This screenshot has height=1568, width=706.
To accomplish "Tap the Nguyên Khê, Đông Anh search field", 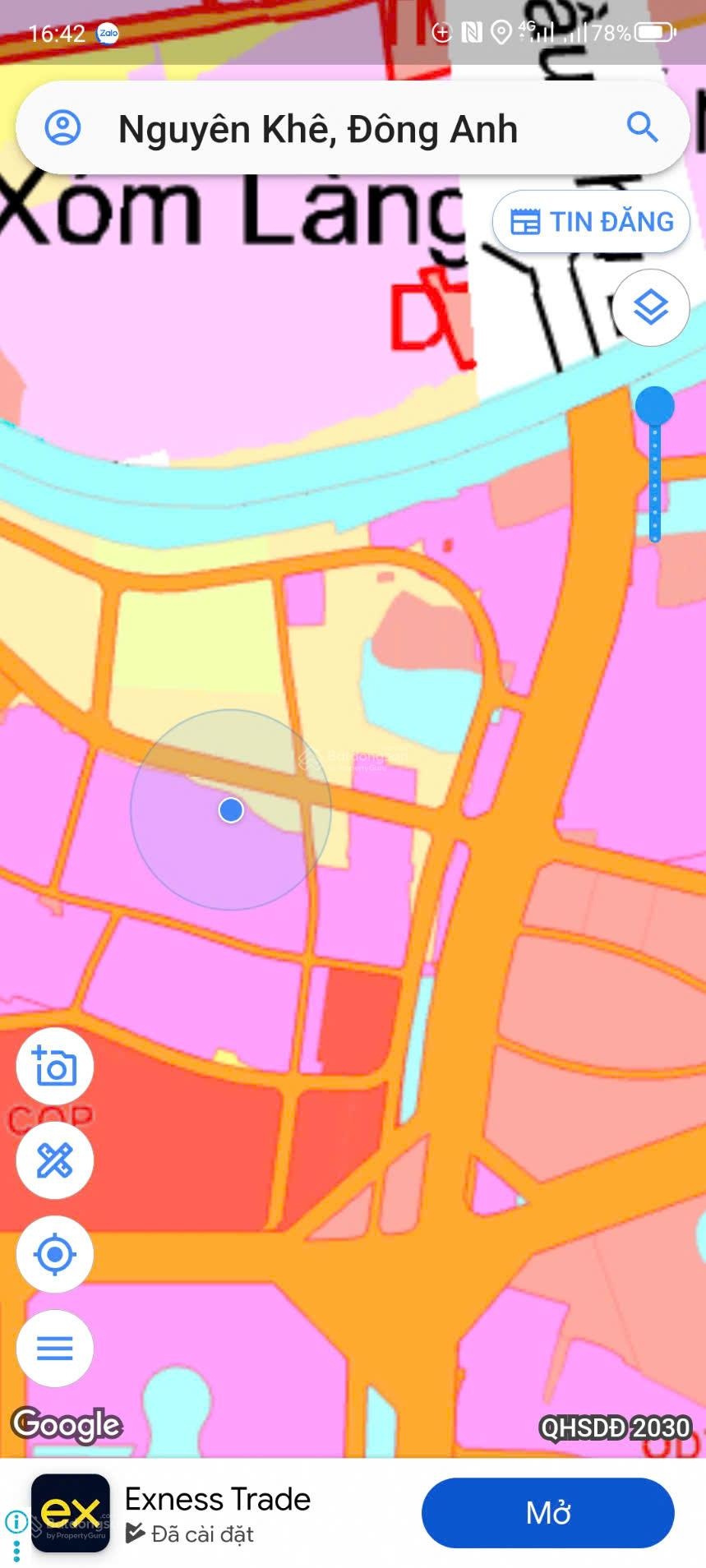I will point(329,129).
